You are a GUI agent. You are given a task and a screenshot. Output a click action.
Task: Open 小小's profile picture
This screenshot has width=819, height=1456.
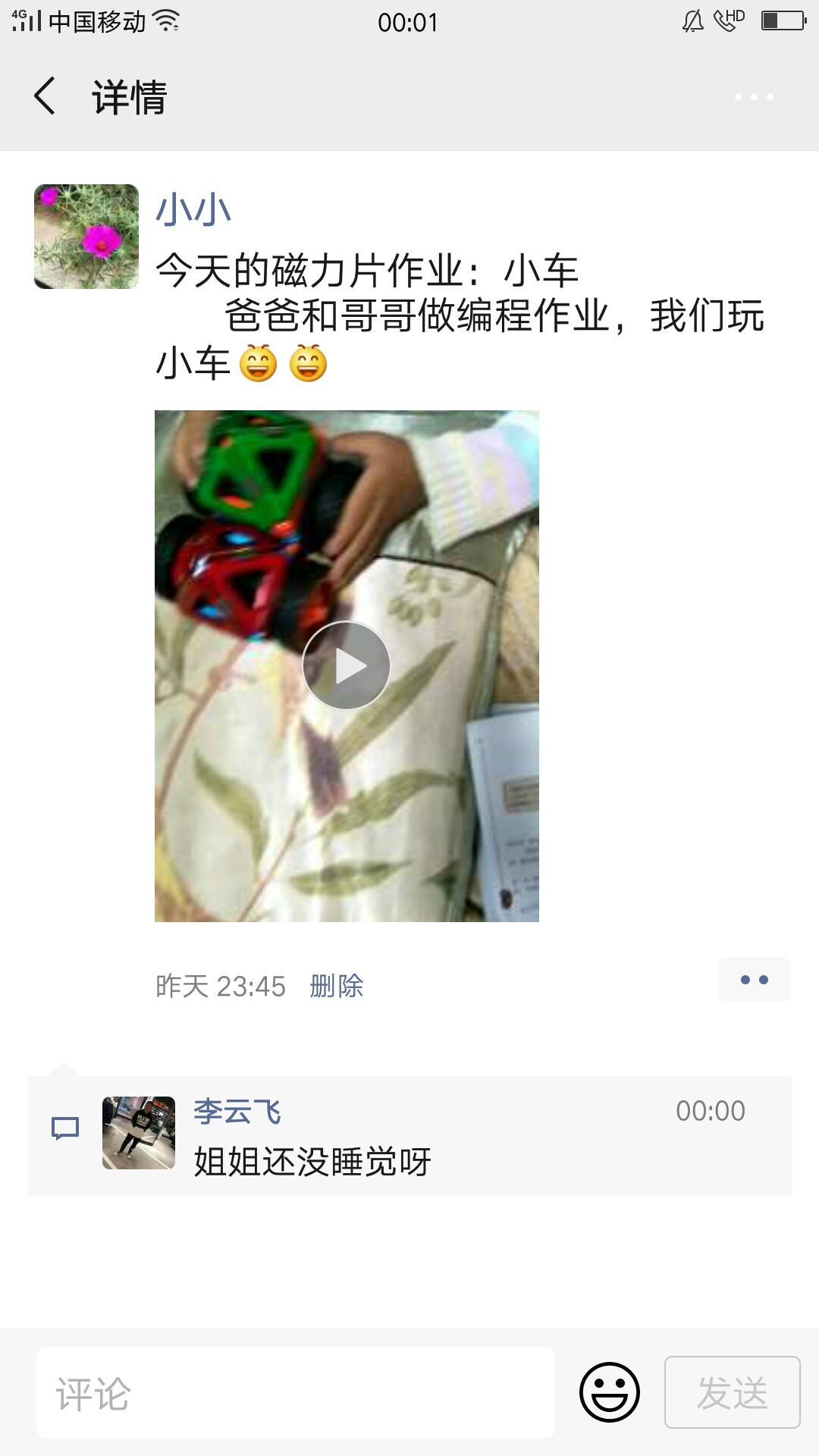click(x=86, y=237)
